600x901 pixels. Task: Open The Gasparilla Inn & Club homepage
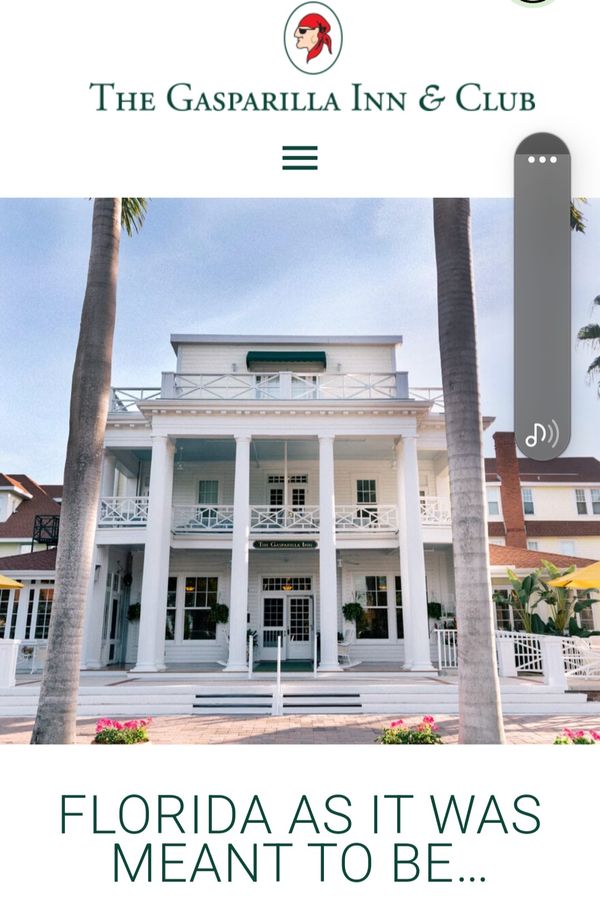pos(312,97)
